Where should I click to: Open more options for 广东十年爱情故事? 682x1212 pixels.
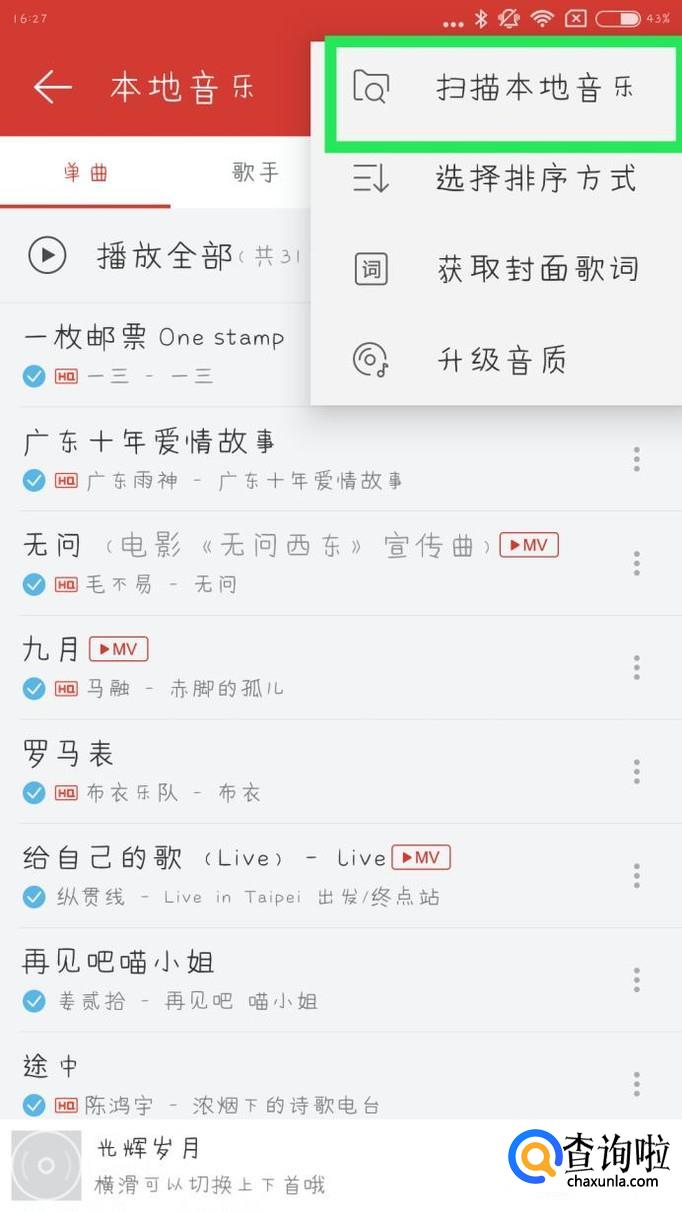636,460
